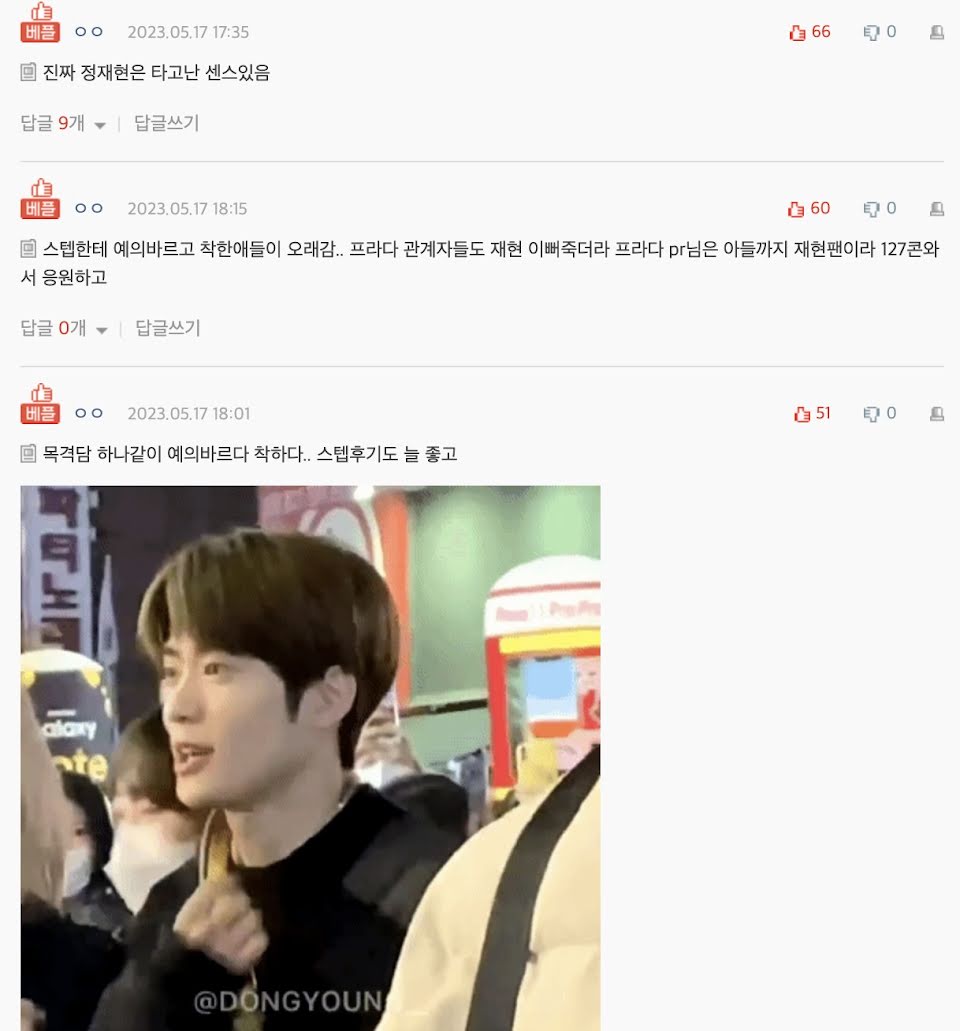This screenshot has height=1031, width=960.
Task: Report the 17:35 comment
Action: (937, 32)
